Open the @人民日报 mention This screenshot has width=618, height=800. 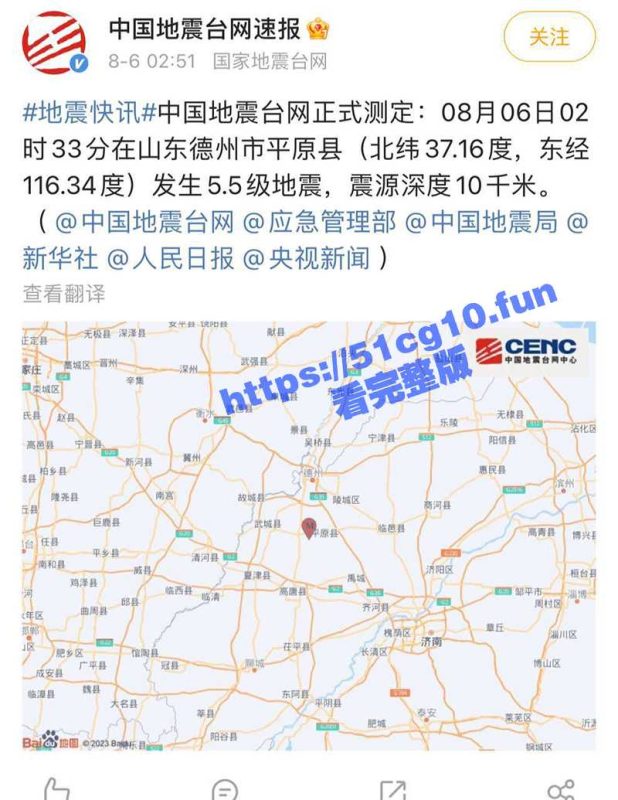click(x=170, y=258)
